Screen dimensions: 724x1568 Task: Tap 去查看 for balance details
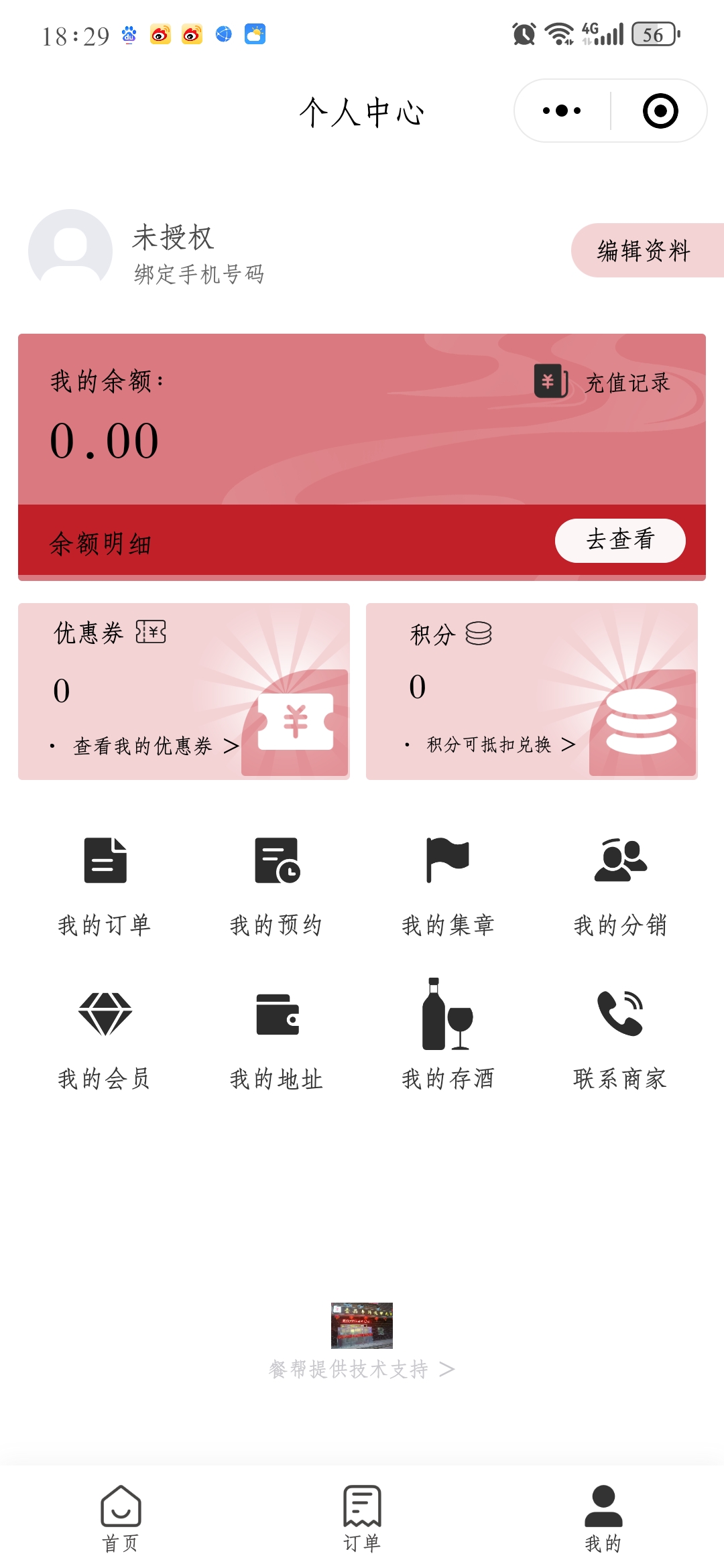(x=620, y=540)
